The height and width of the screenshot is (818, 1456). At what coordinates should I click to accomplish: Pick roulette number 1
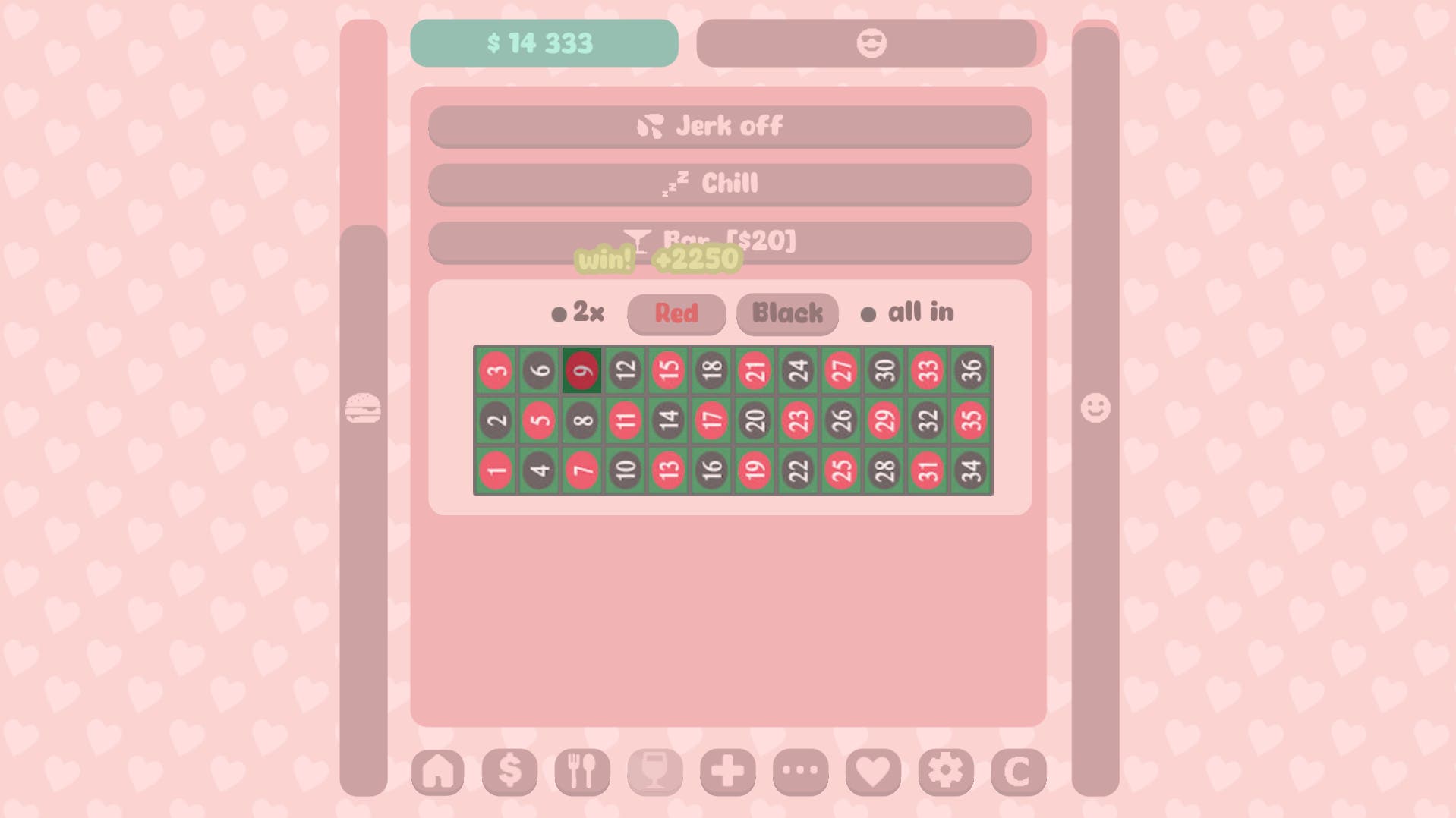[x=496, y=470]
